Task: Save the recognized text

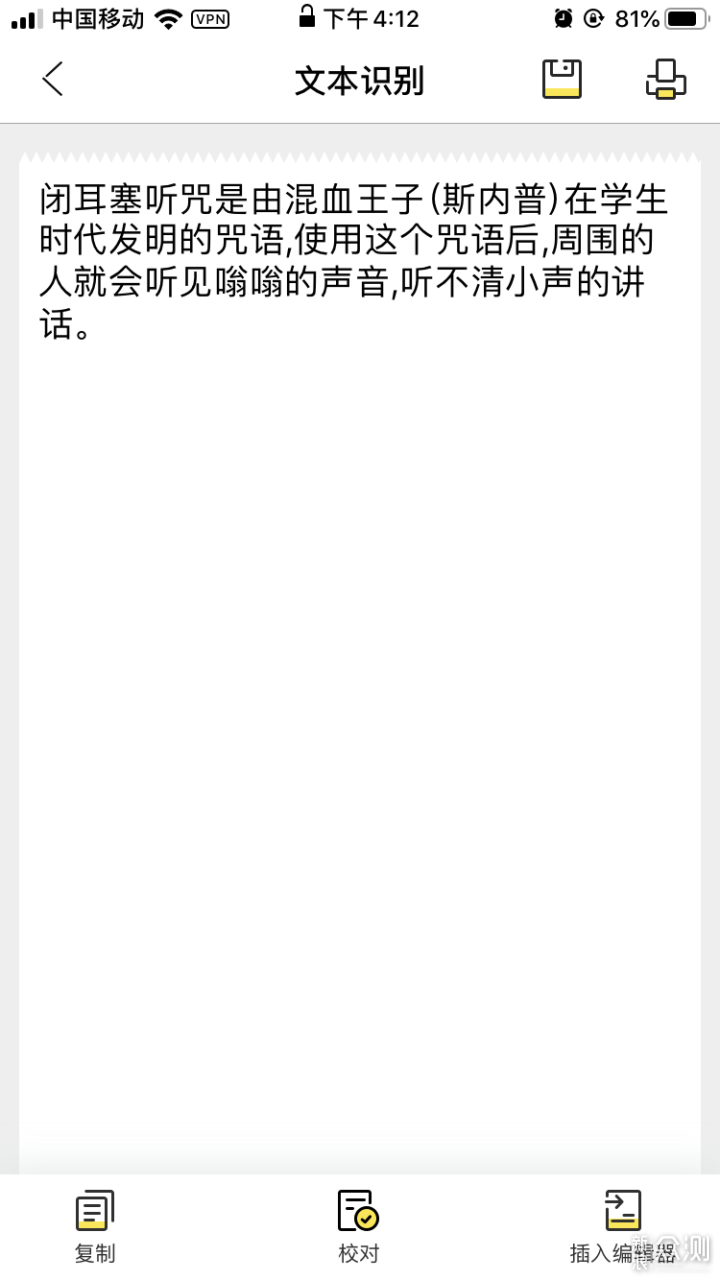Action: point(562,79)
